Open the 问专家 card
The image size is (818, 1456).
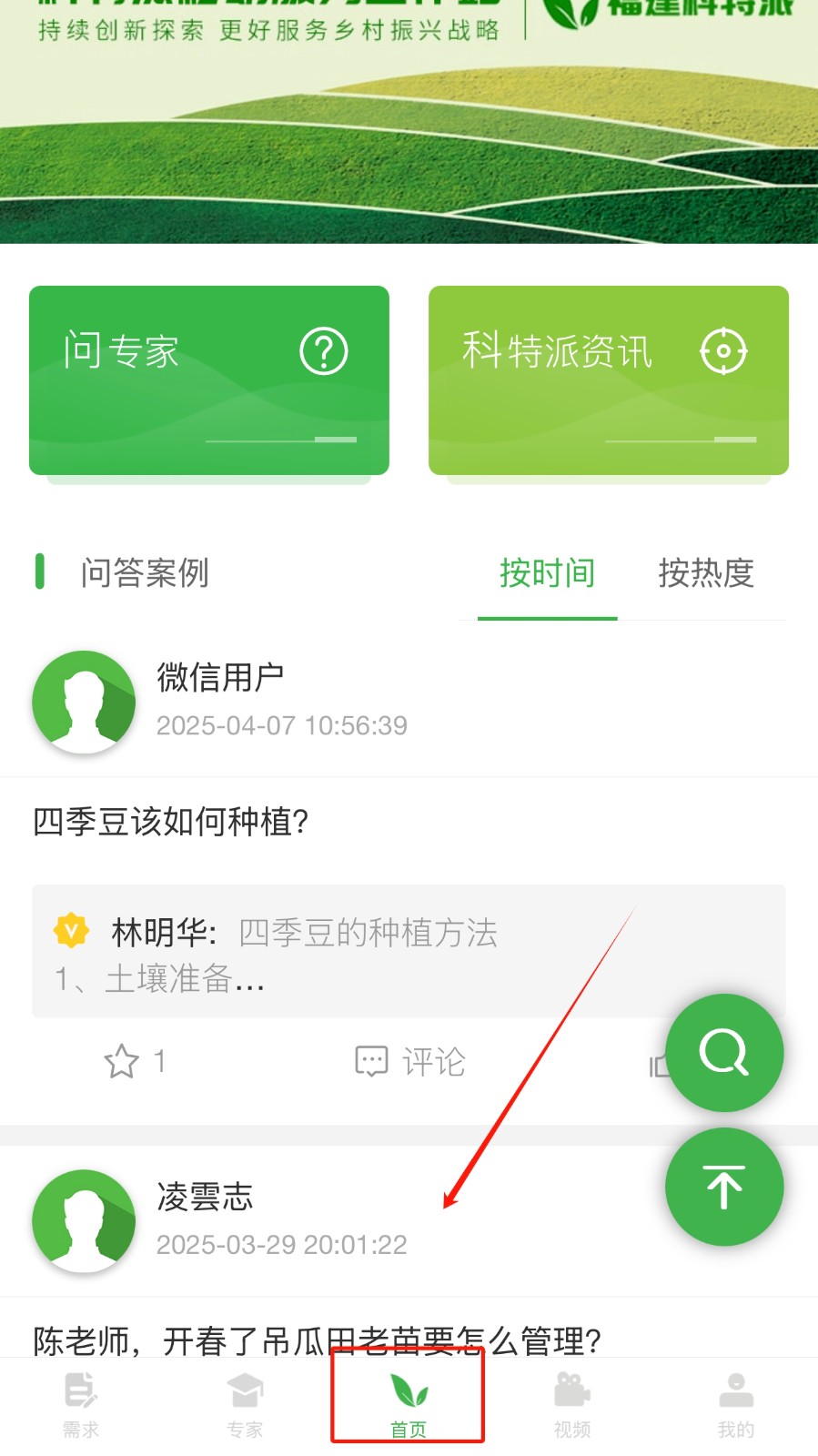[208, 380]
